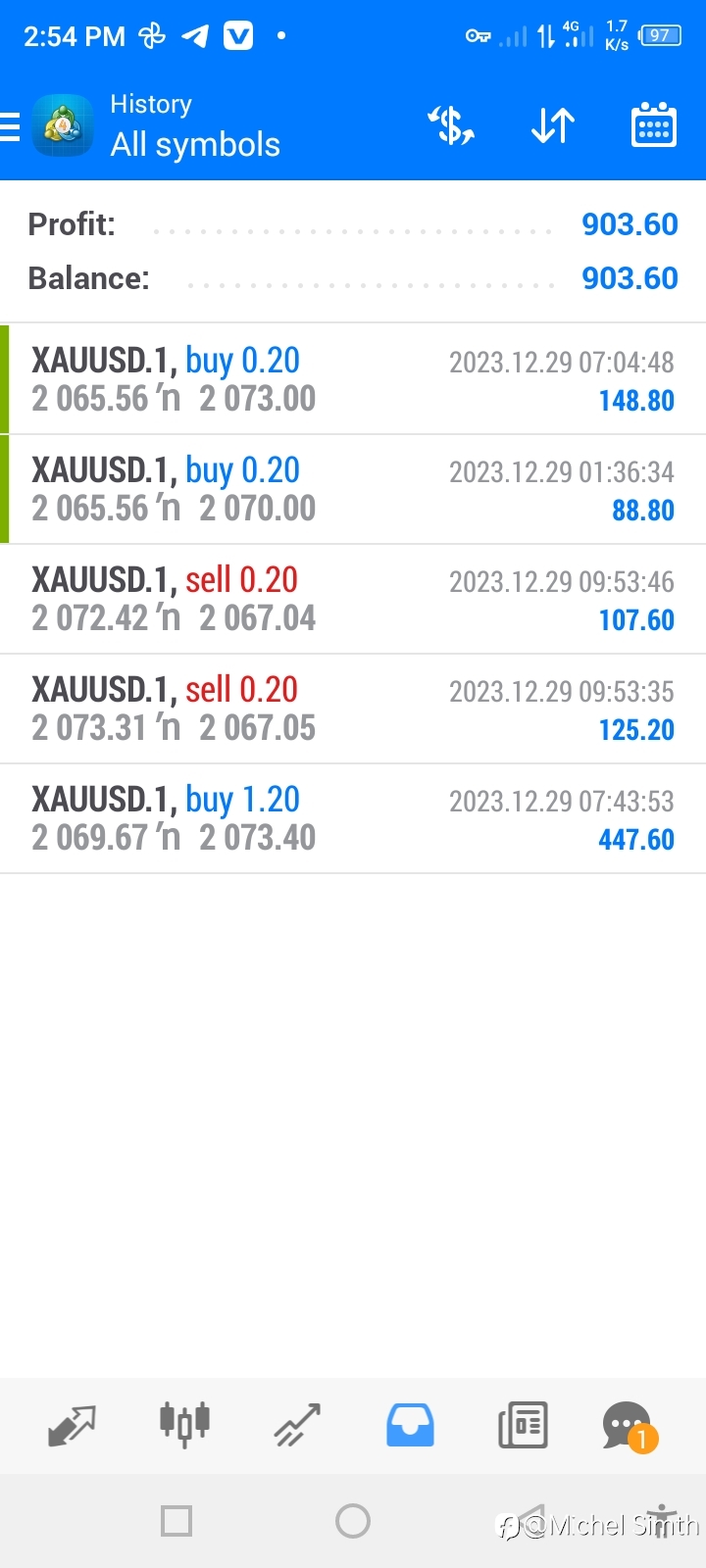Open the News tab
This screenshot has height=1568, width=706.
pyautogui.click(x=523, y=1426)
